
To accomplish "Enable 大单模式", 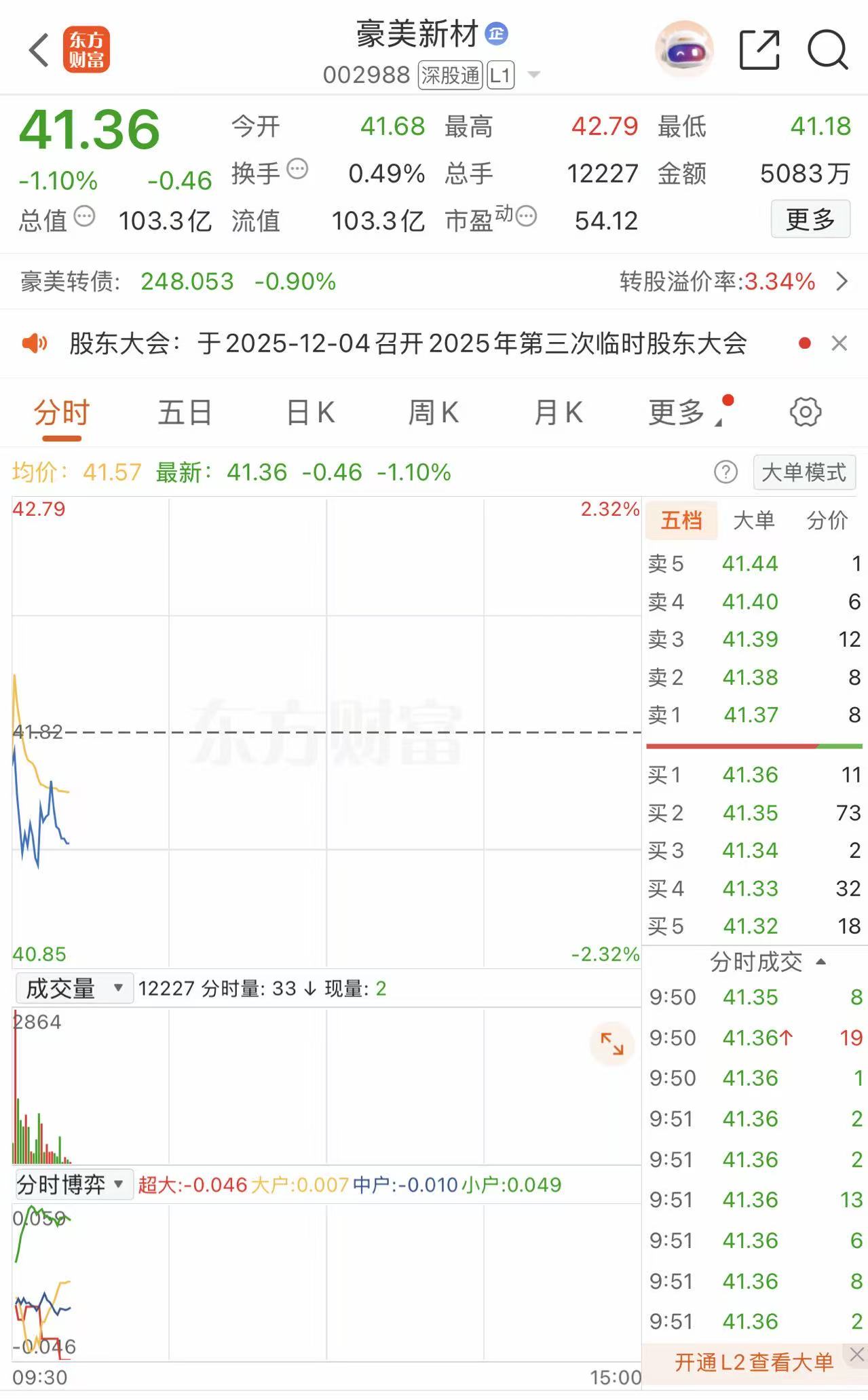I will click(x=804, y=472).
